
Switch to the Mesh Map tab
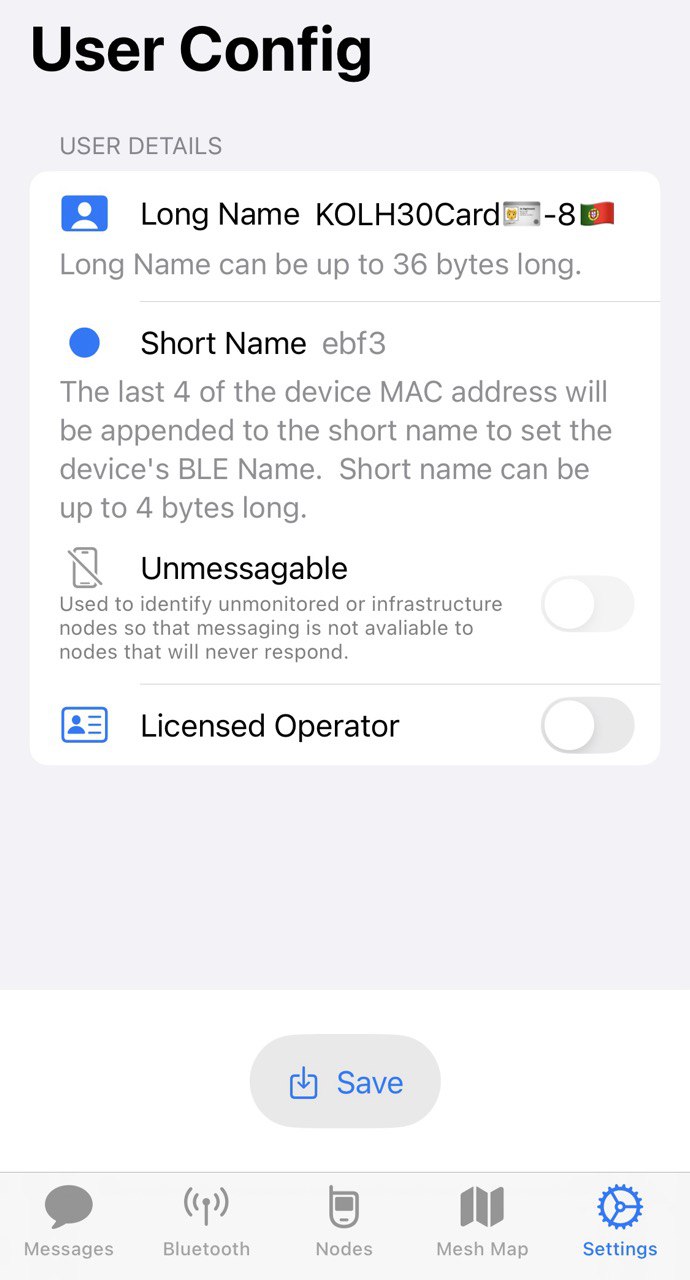tap(482, 1222)
